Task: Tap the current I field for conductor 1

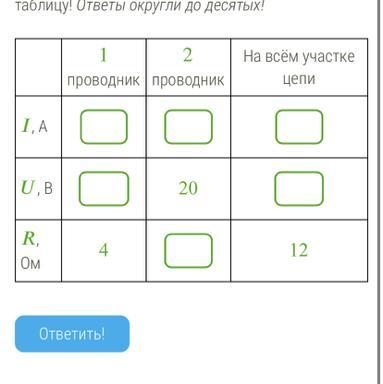Action: pyautogui.click(x=104, y=127)
